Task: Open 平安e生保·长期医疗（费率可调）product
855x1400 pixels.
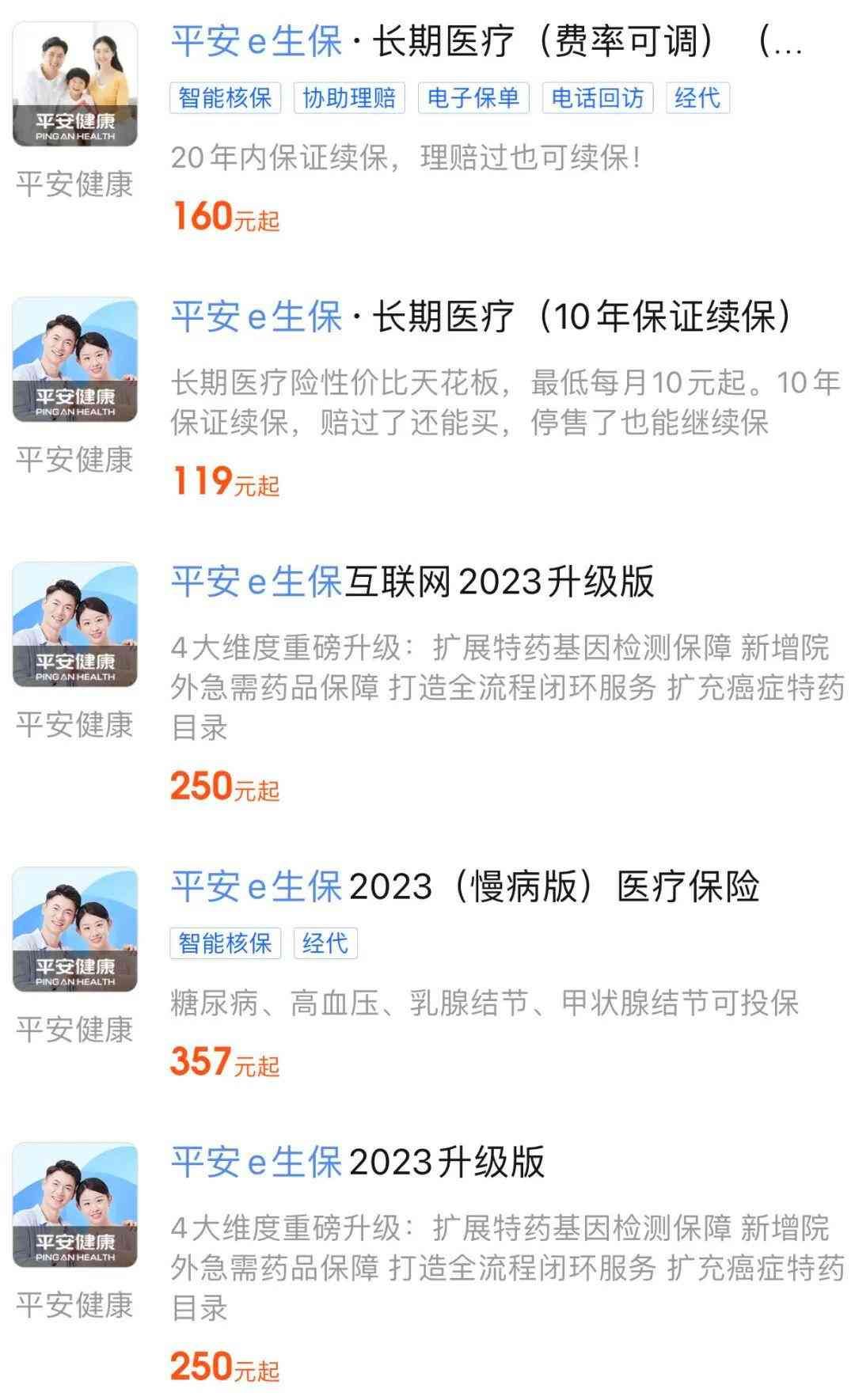Action: point(486,41)
